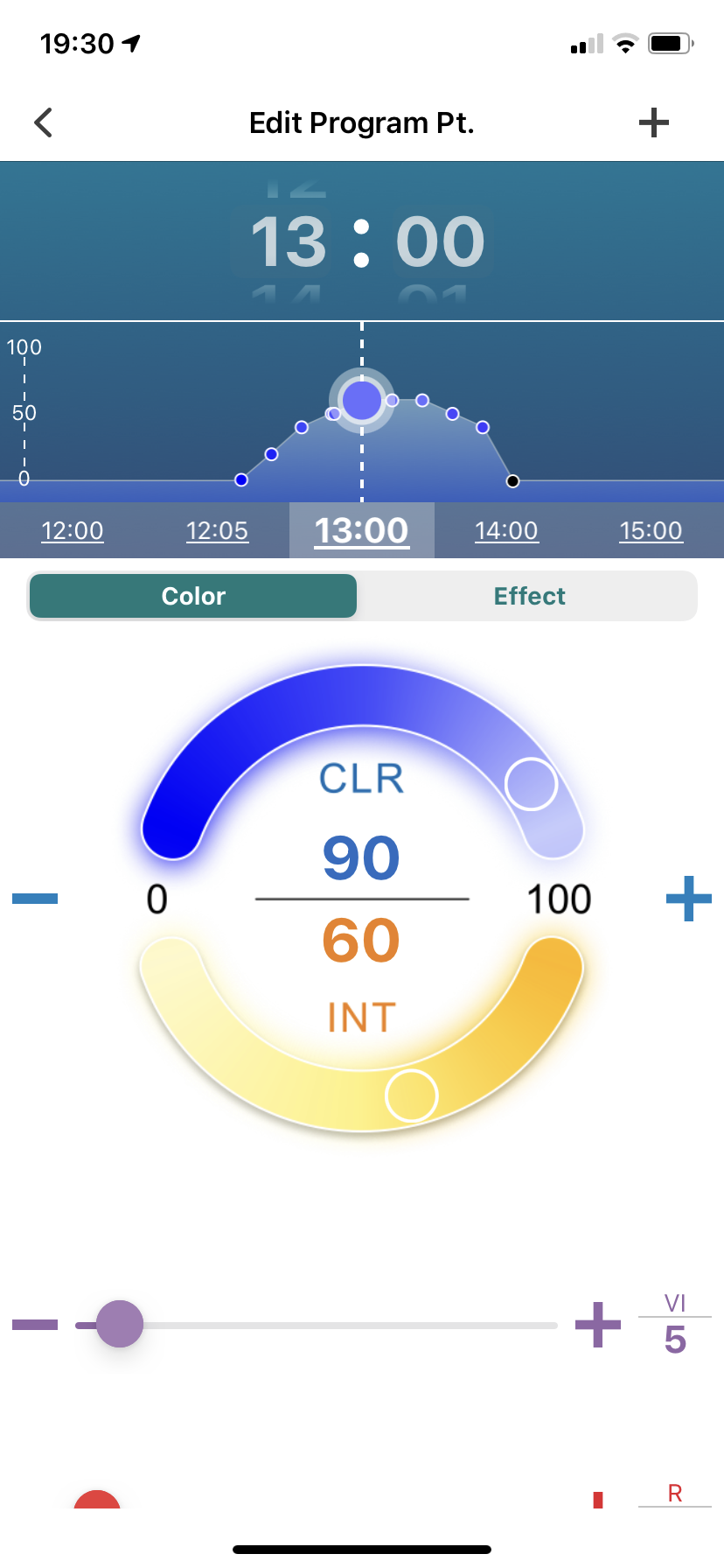724x1568 pixels.
Task: Switch to the Effect tab
Action: pyautogui.click(x=529, y=596)
